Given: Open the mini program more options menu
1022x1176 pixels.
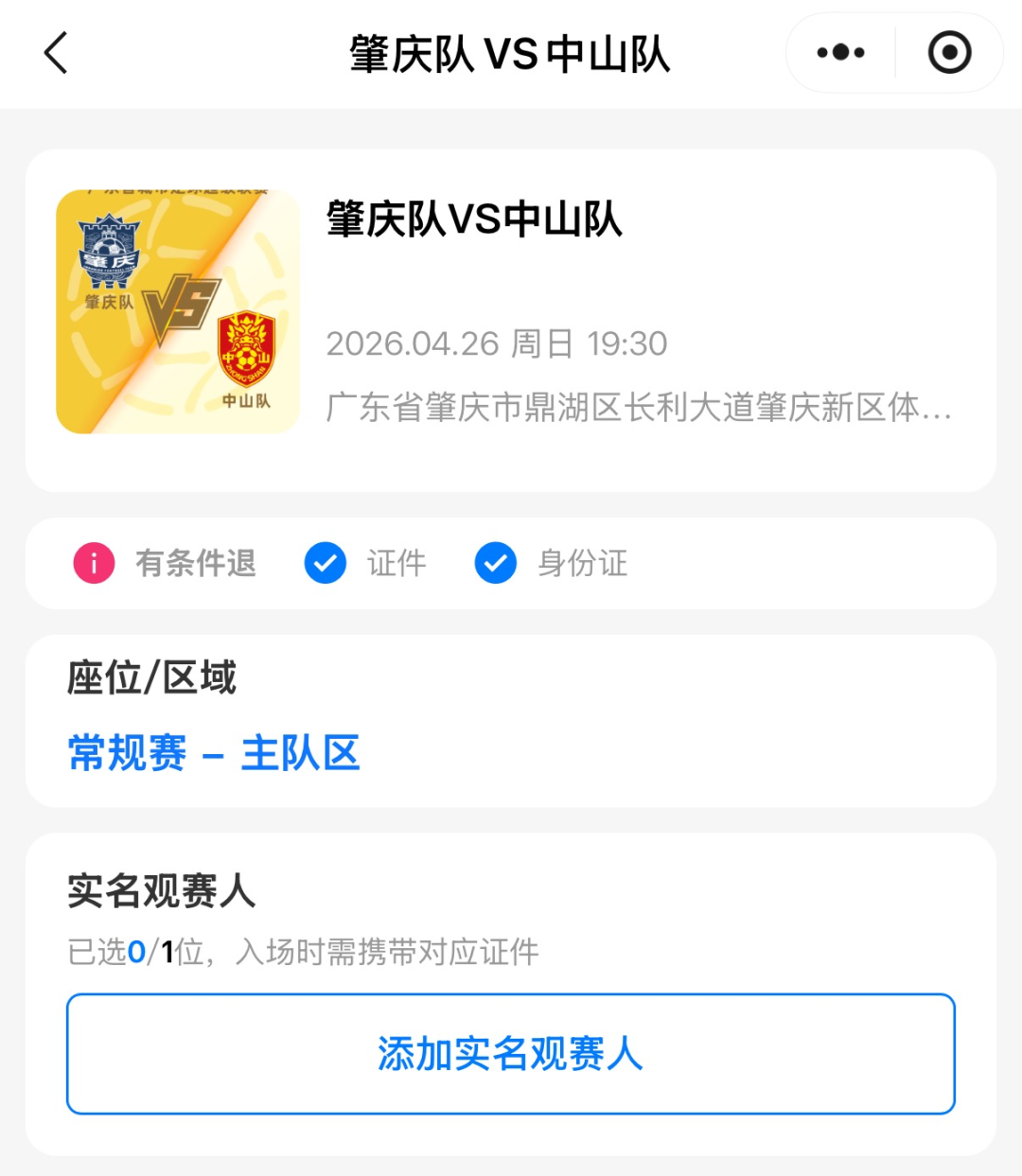Looking at the screenshot, I should 840,53.
